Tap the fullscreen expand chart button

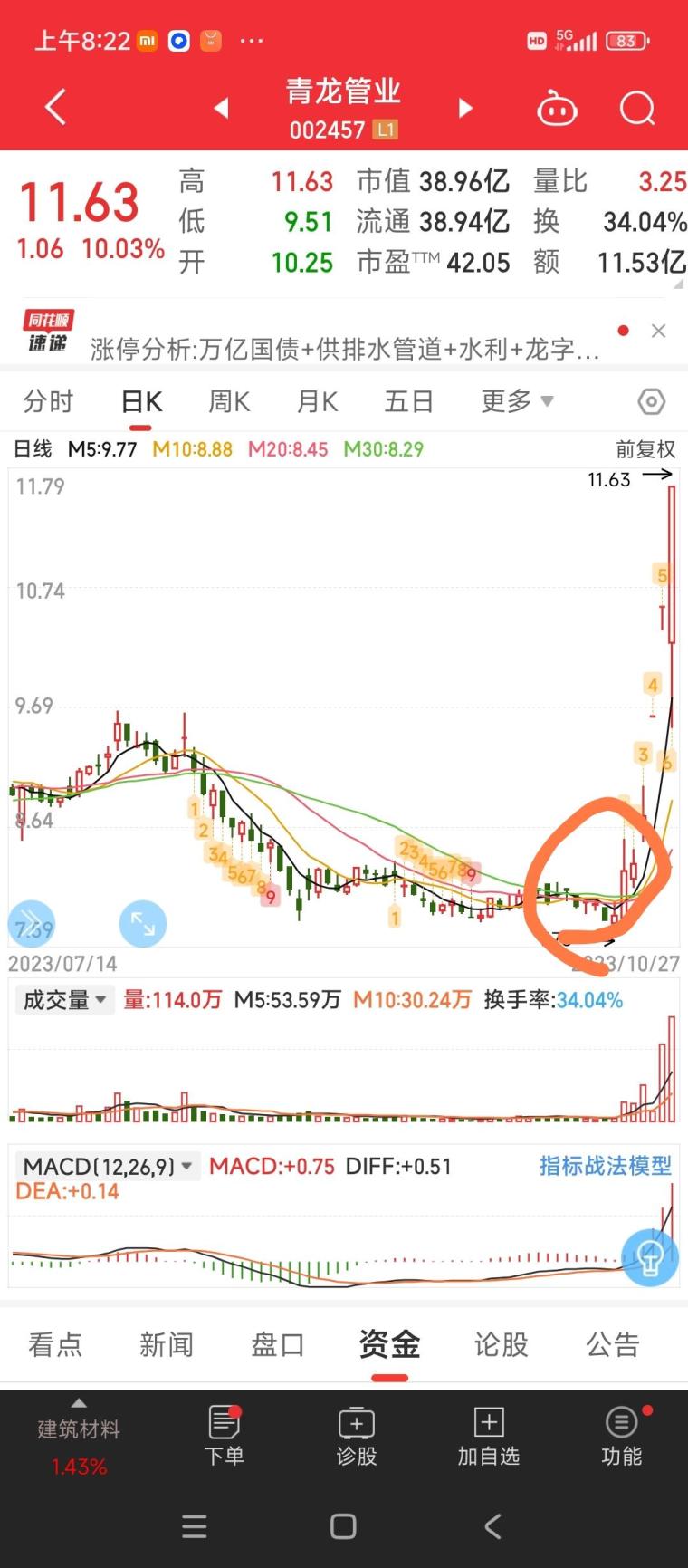[143, 924]
